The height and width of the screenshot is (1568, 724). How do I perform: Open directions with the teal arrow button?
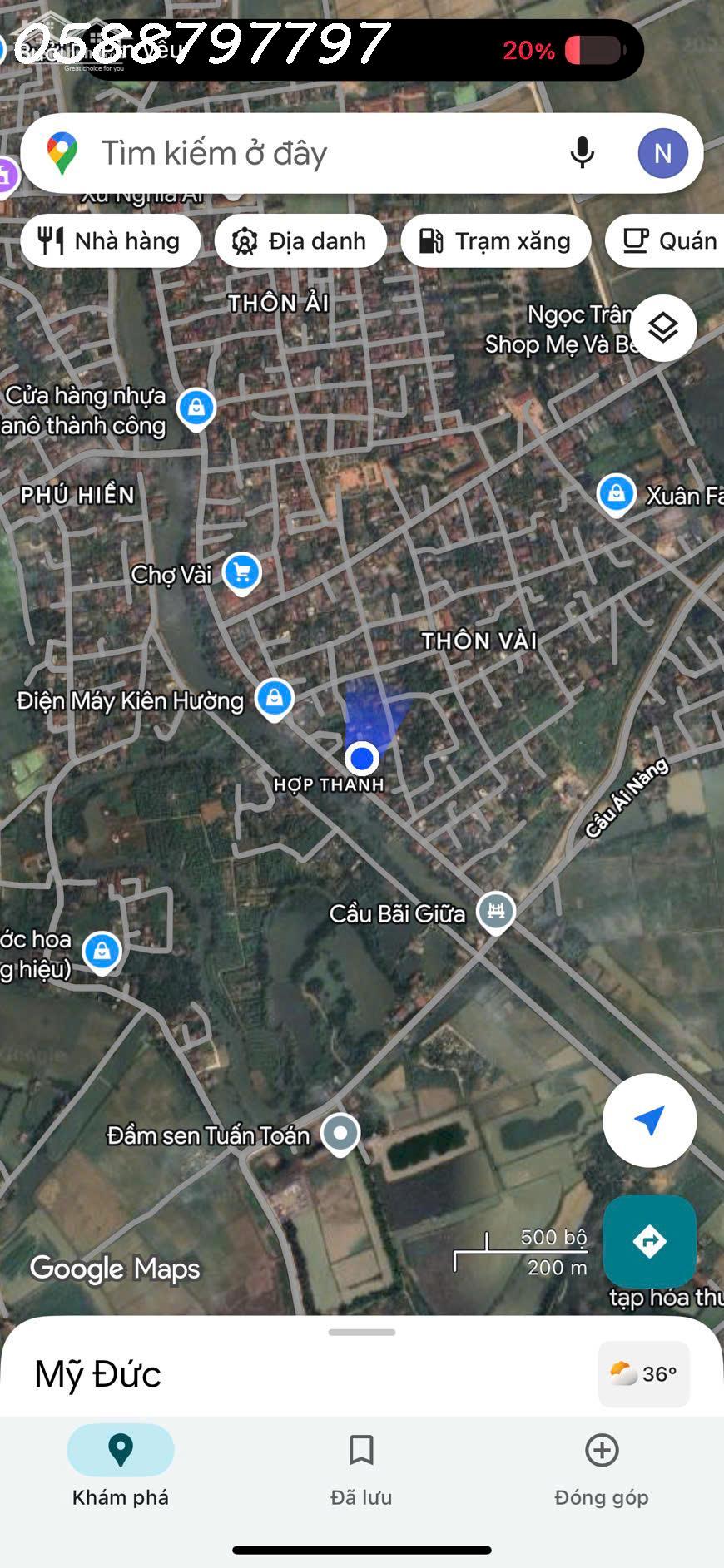pyautogui.click(x=649, y=1241)
